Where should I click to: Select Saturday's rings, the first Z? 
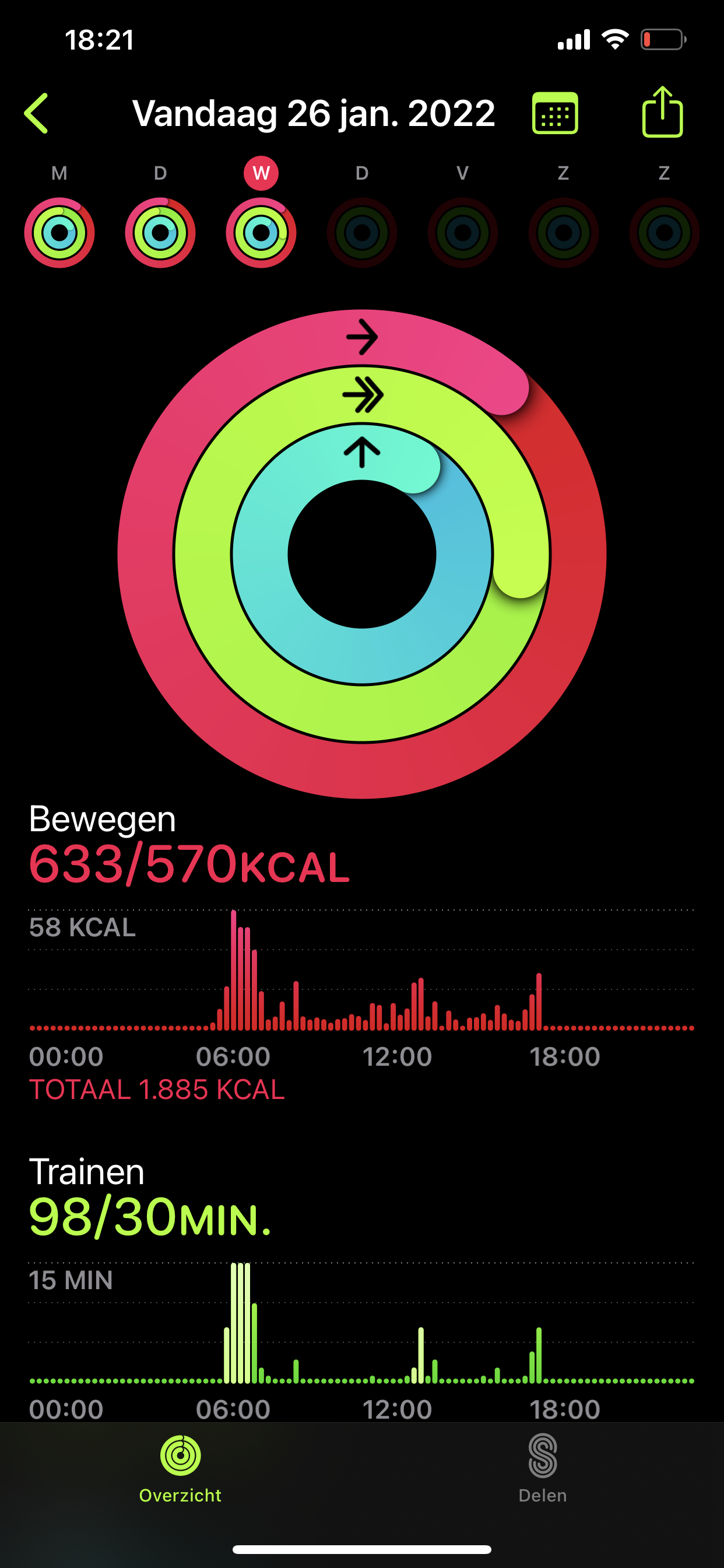563,232
